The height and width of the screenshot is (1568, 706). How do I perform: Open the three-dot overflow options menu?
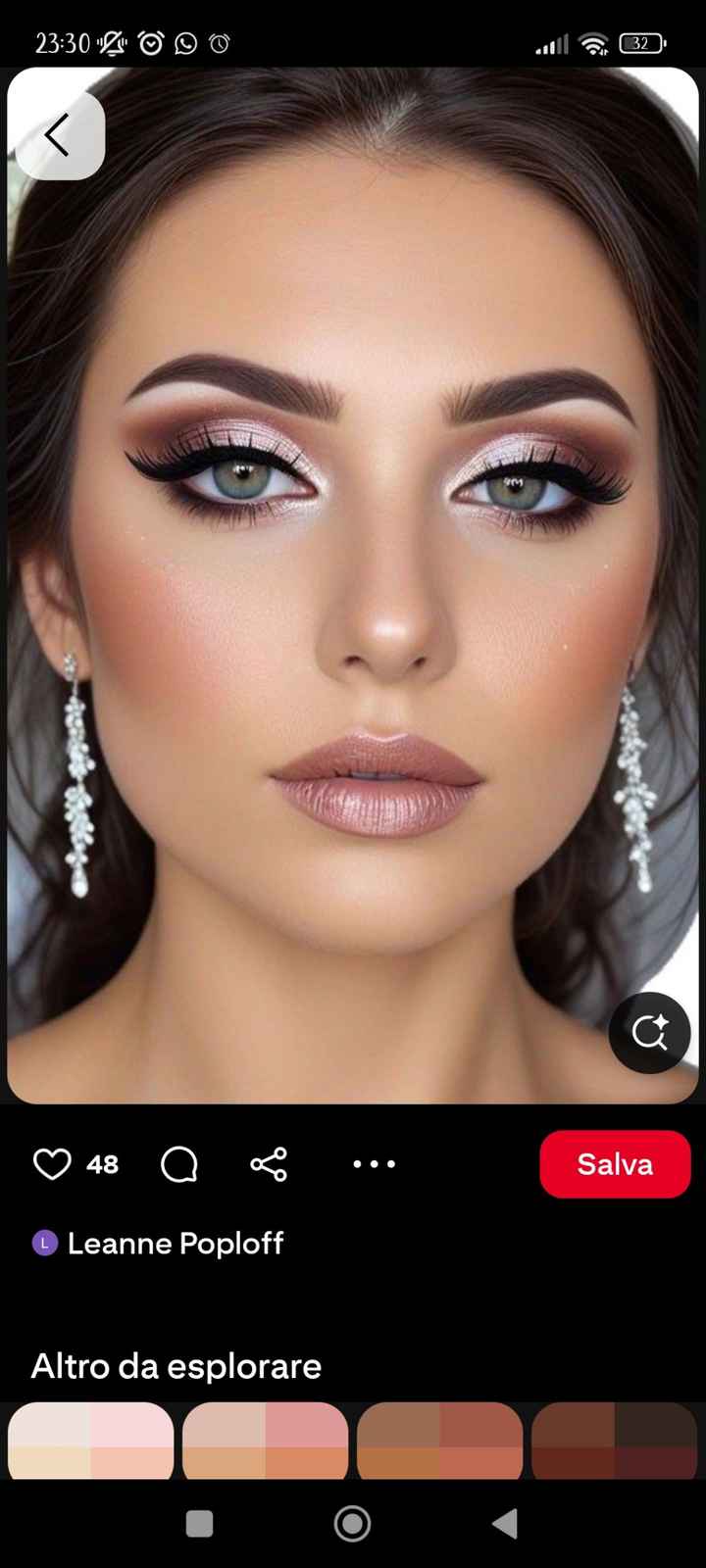(374, 1164)
